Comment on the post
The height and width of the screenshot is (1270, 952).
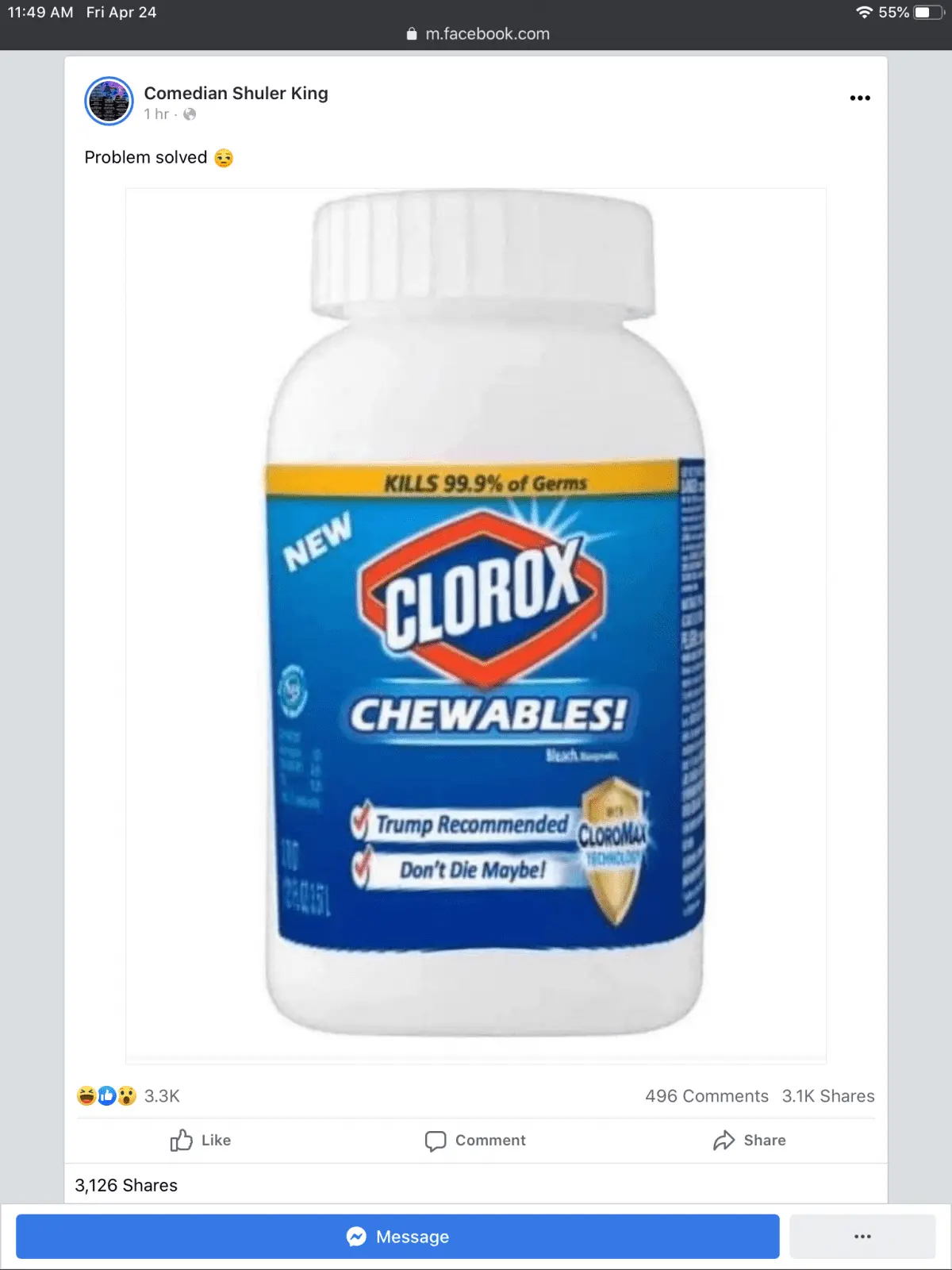click(x=475, y=1141)
